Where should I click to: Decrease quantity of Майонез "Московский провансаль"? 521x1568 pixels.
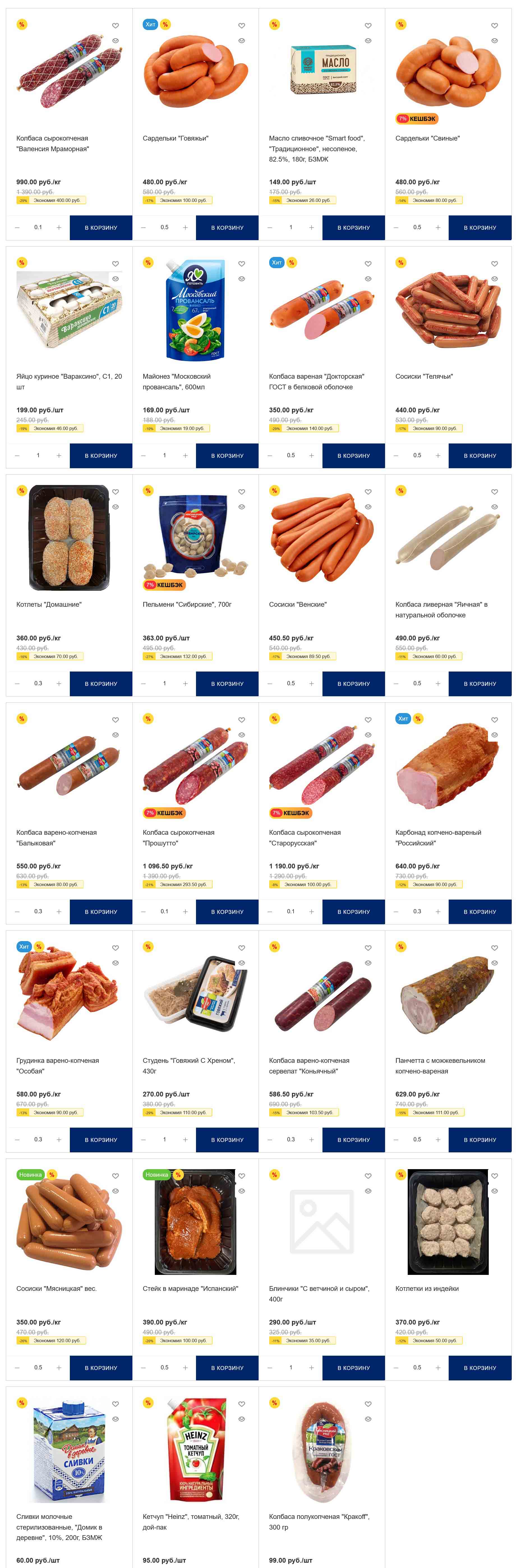pos(144,455)
